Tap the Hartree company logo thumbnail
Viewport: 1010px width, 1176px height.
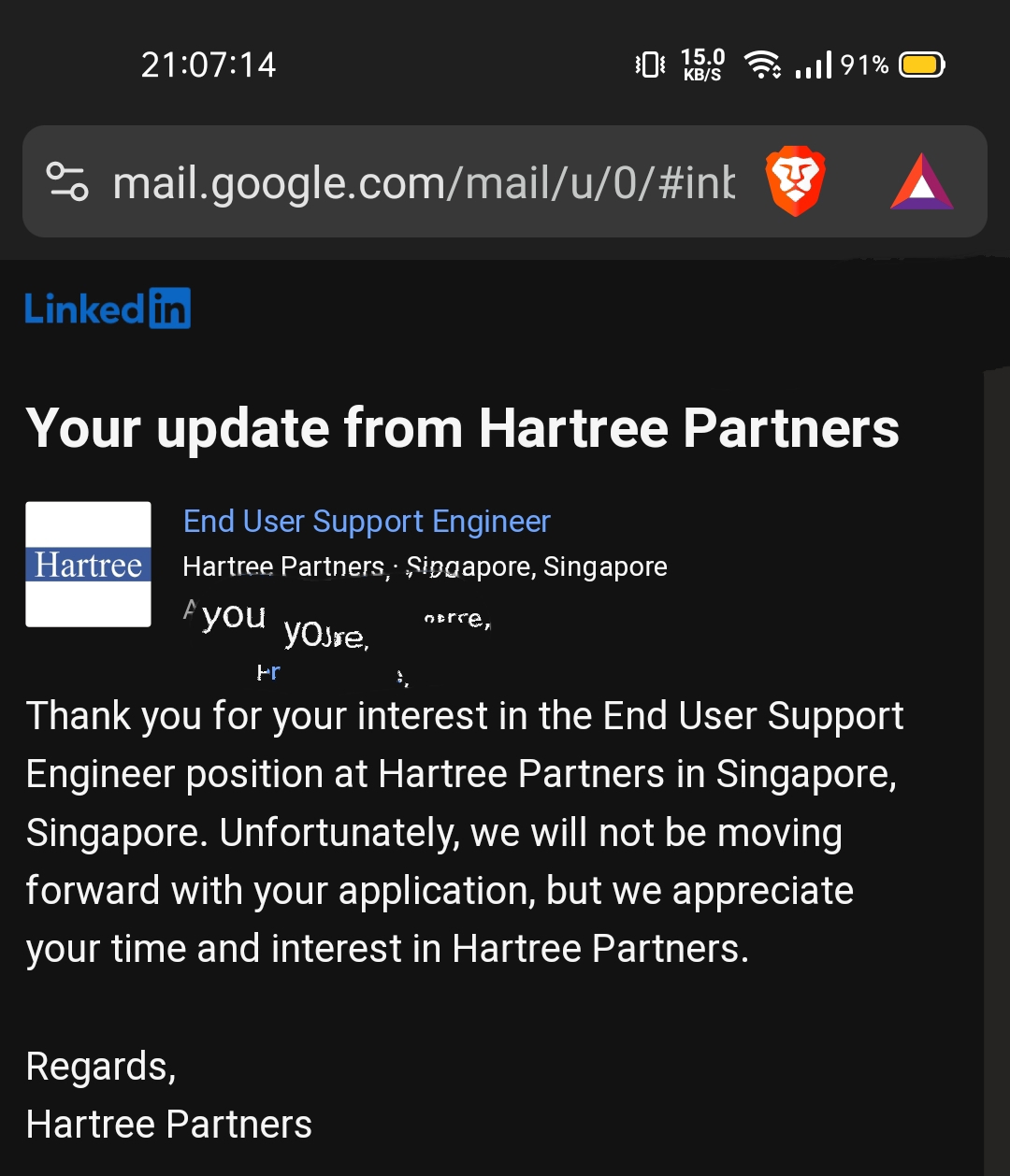click(89, 565)
